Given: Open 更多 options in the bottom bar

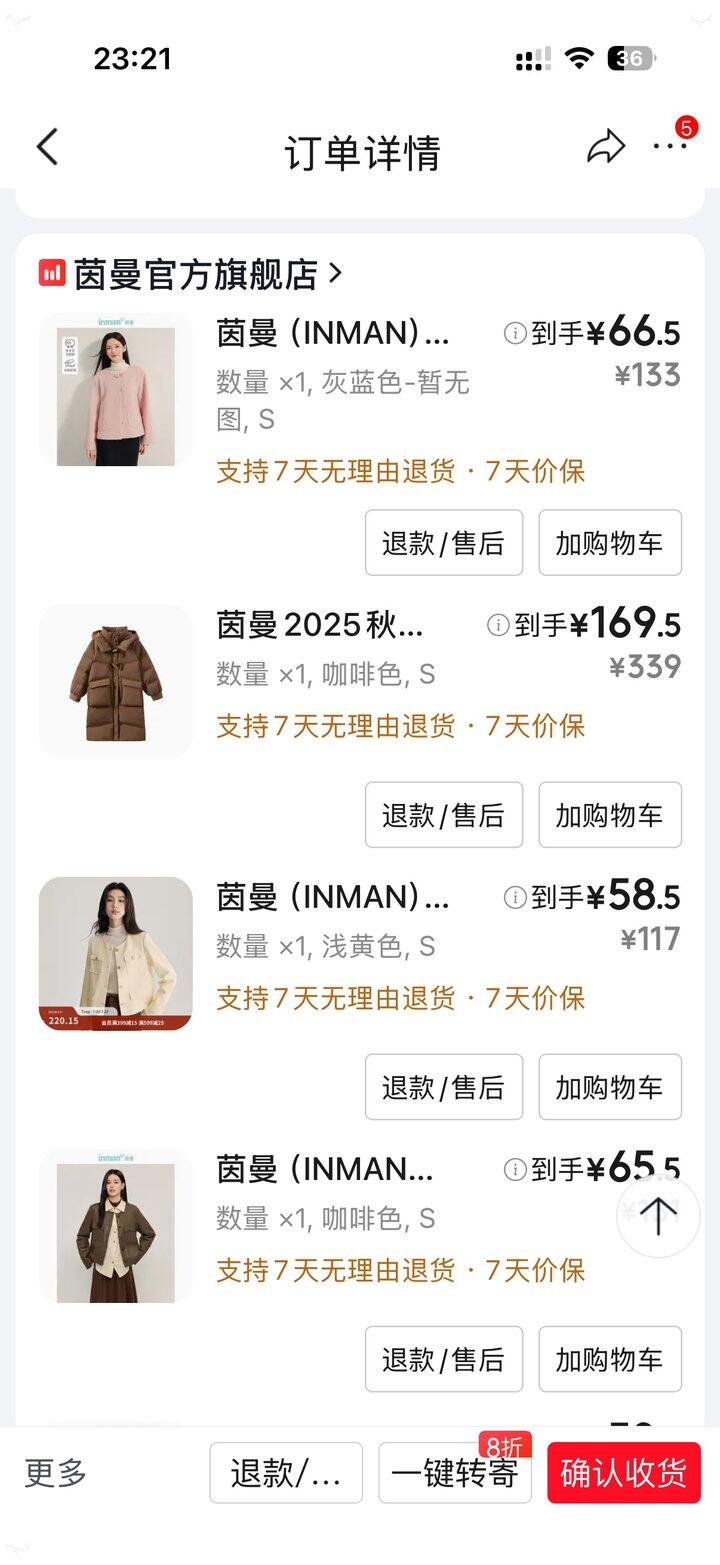Looking at the screenshot, I should coord(56,1473).
